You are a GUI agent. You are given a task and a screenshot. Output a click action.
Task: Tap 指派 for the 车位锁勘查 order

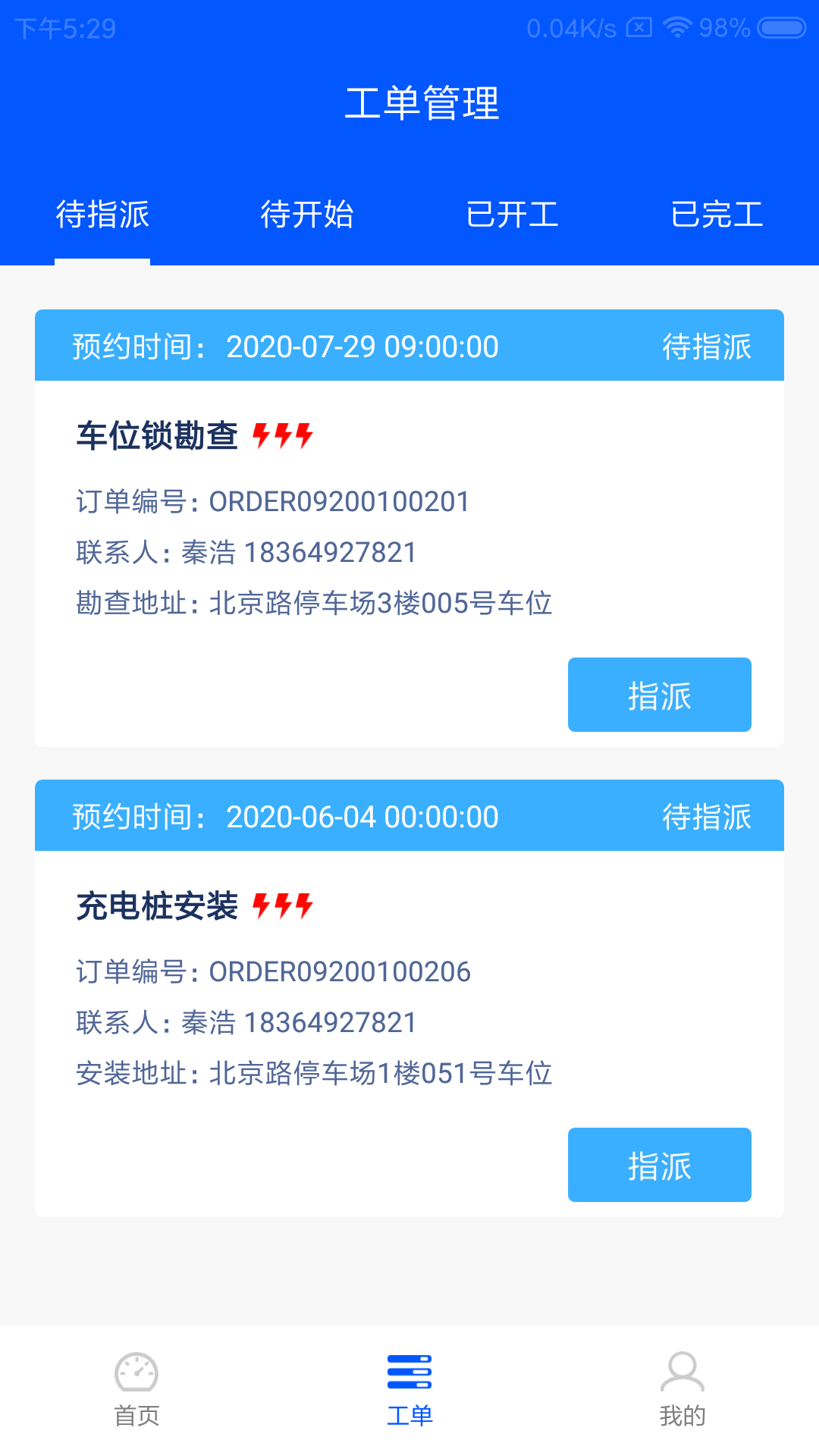[660, 695]
